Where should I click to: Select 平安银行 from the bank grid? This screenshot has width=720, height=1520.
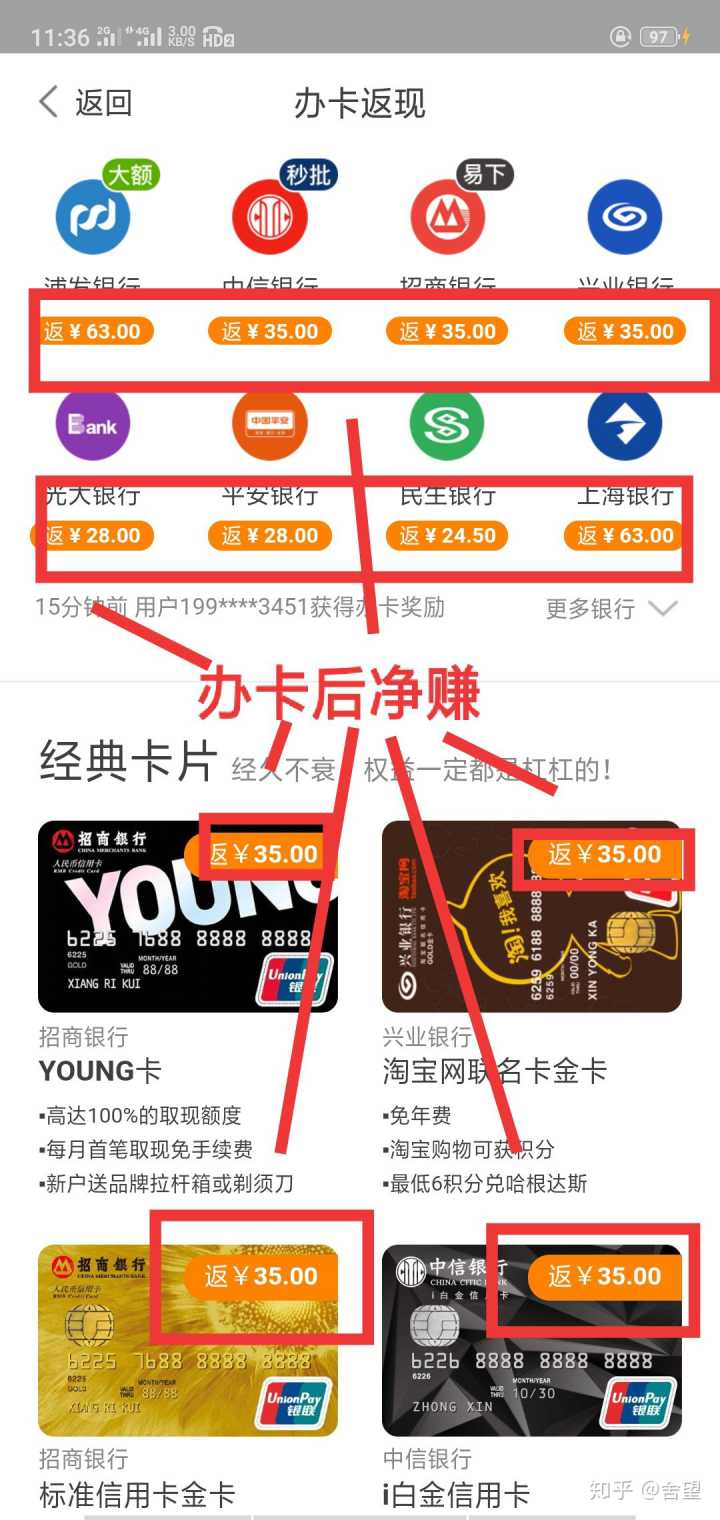(x=270, y=425)
